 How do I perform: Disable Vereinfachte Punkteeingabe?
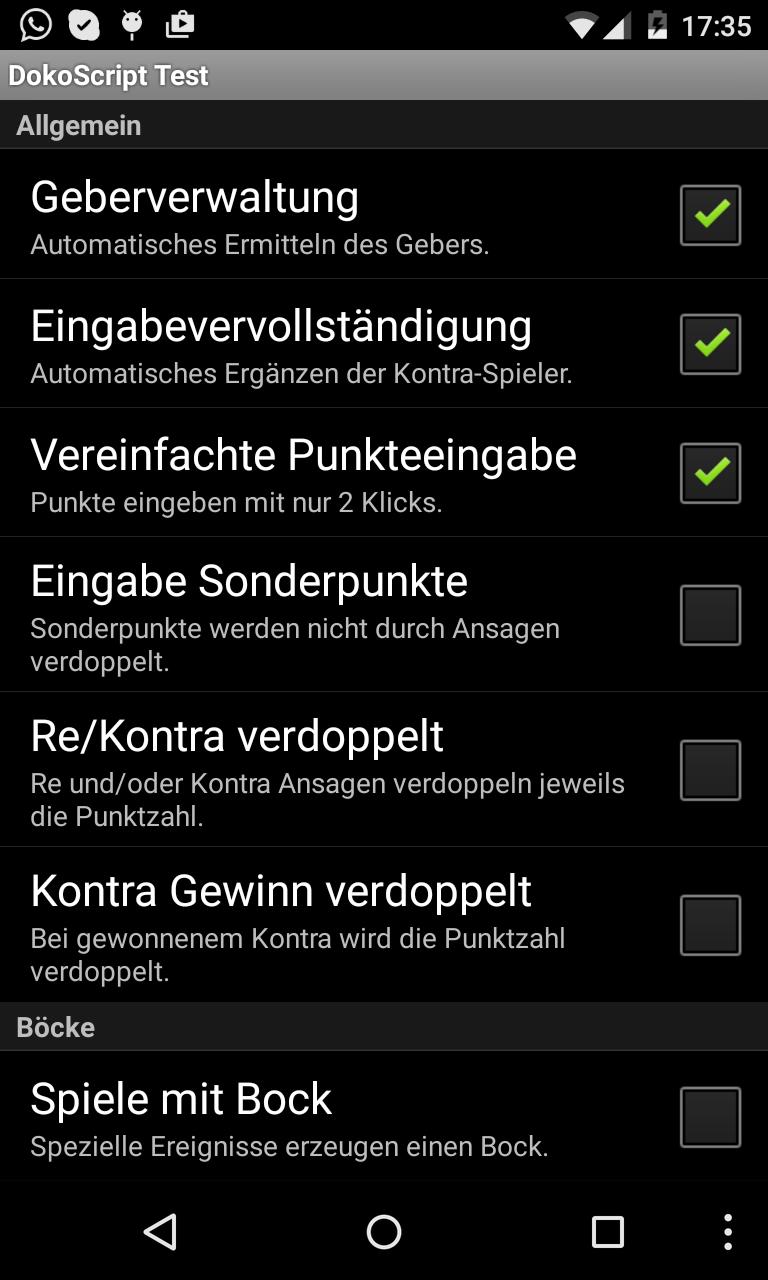tap(710, 471)
